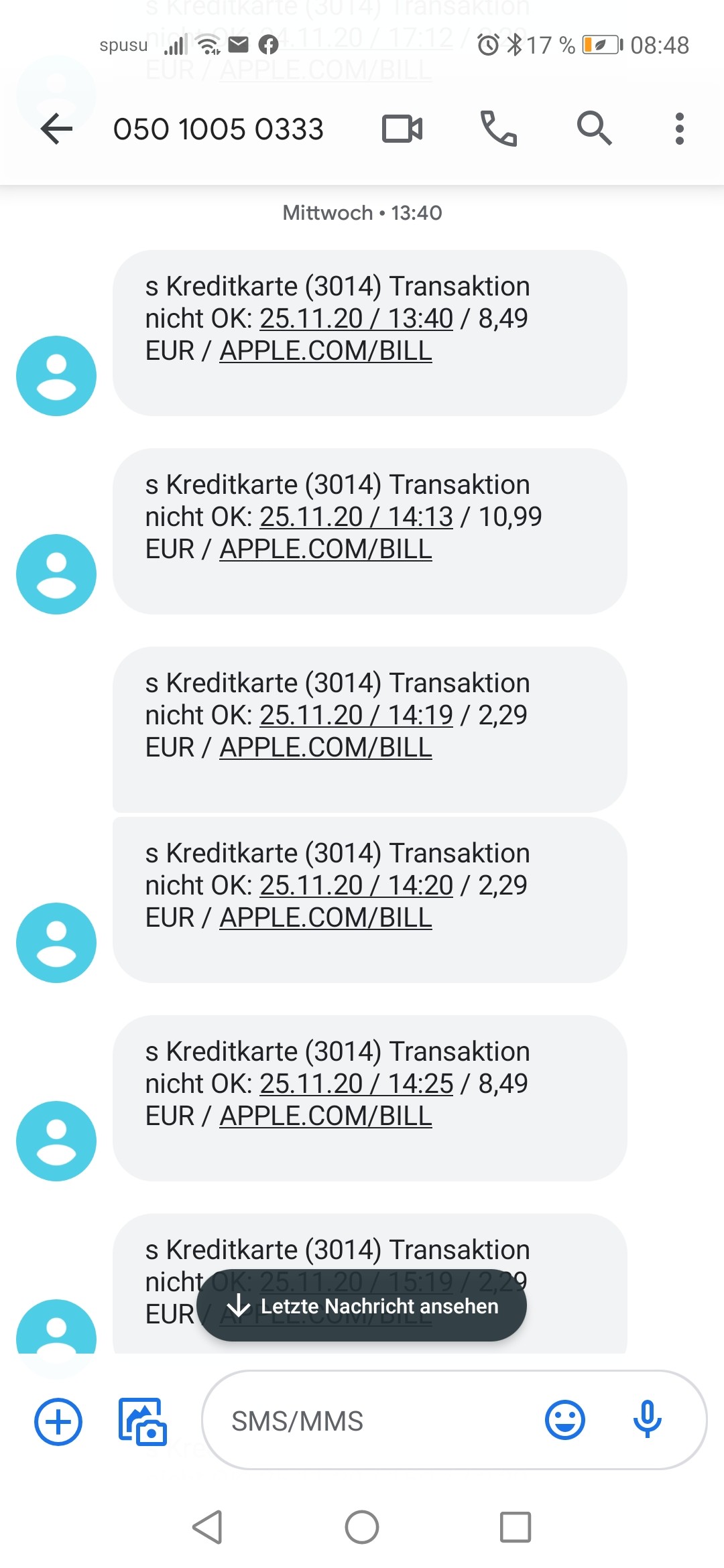724x1568 pixels.
Task: Search within this conversation
Action: click(594, 129)
